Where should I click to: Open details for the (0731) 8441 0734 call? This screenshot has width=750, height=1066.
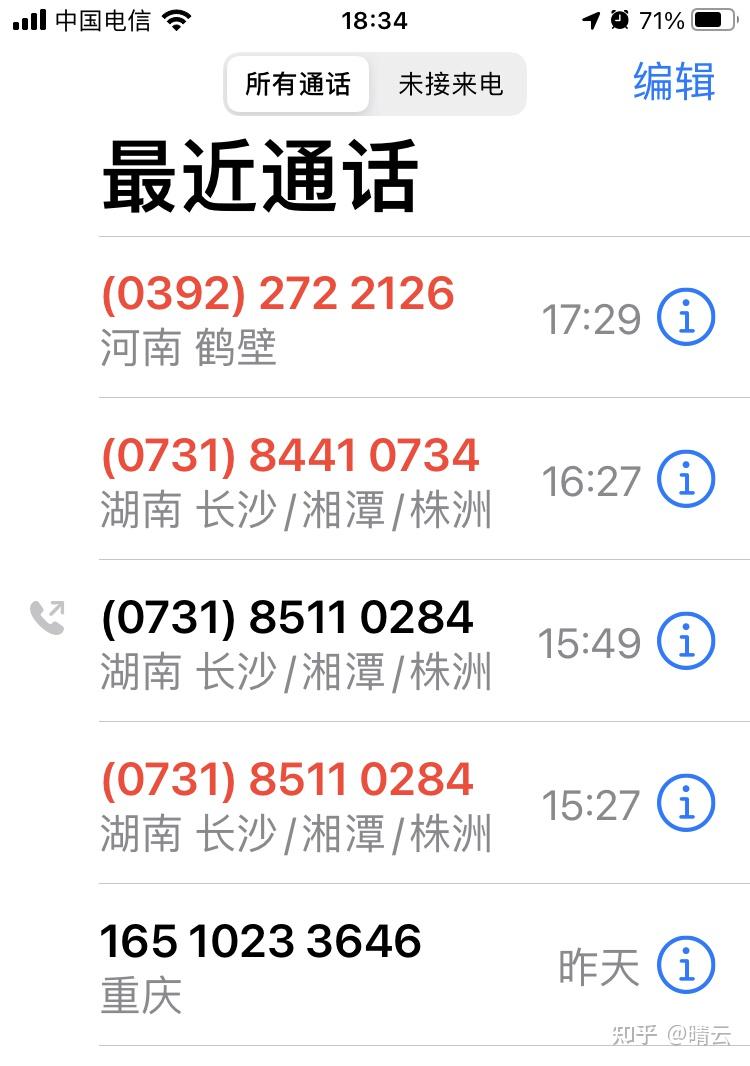685,480
